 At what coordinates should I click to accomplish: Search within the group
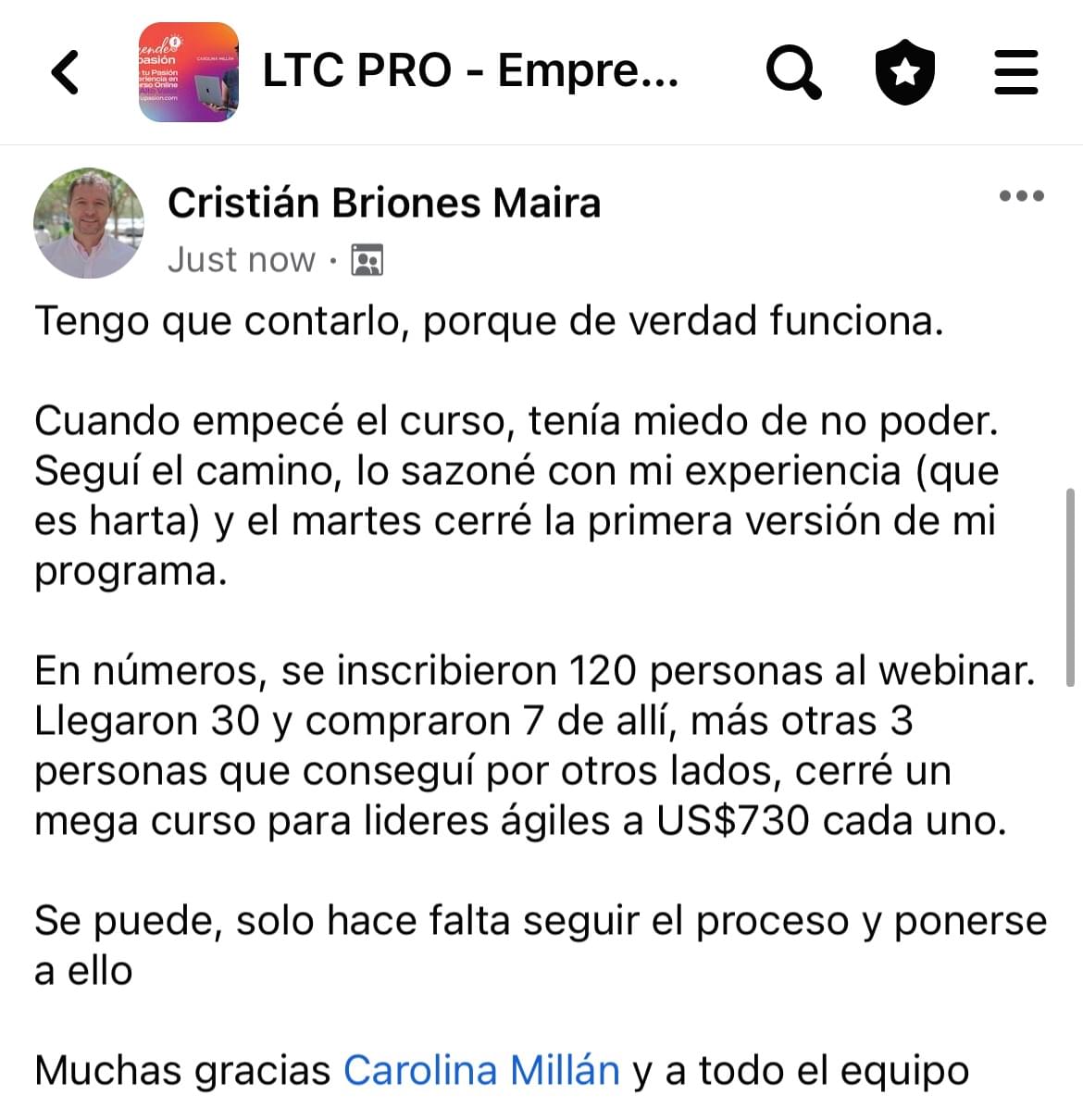pos(793,72)
